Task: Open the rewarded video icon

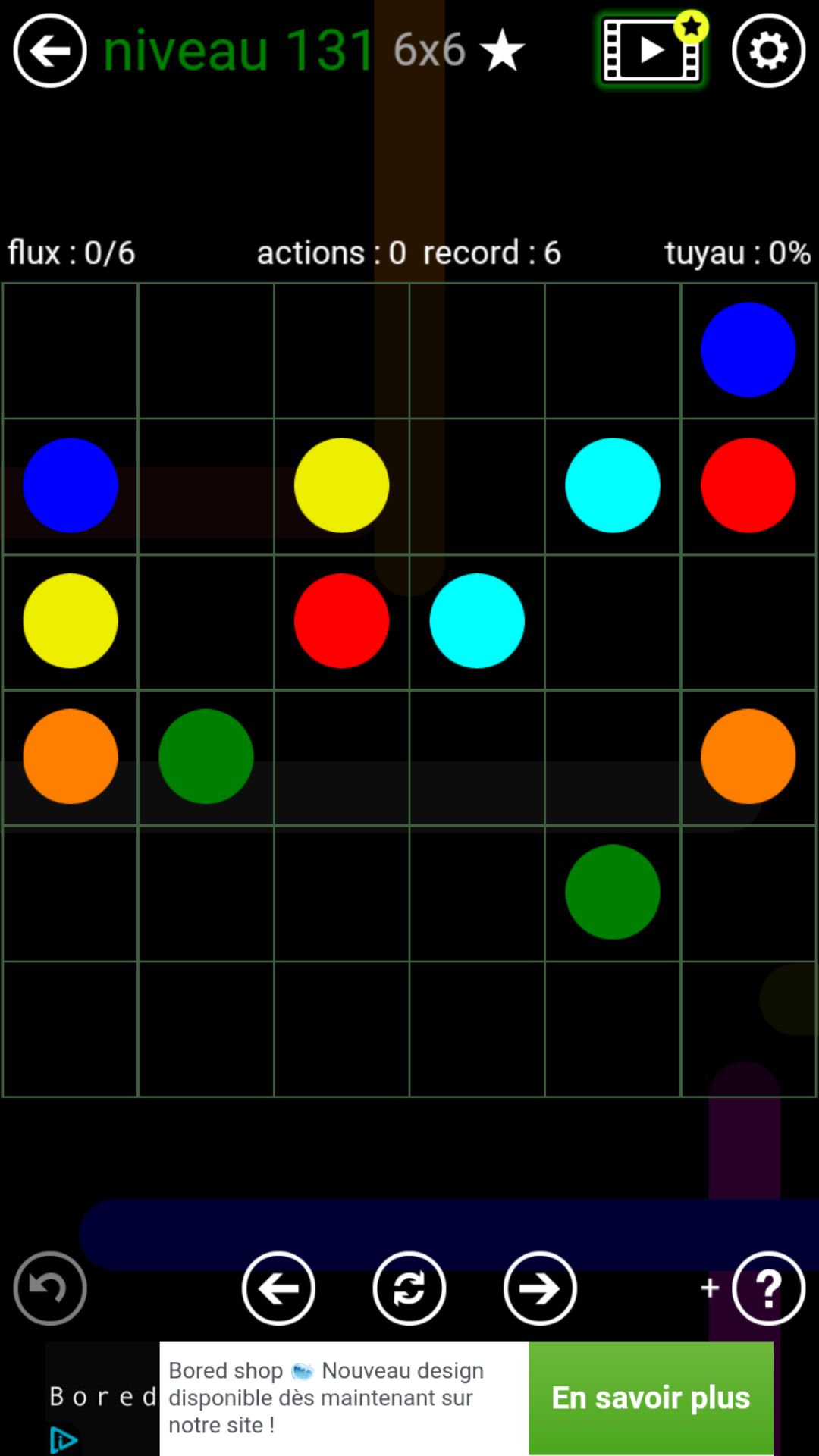Action: tap(652, 51)
